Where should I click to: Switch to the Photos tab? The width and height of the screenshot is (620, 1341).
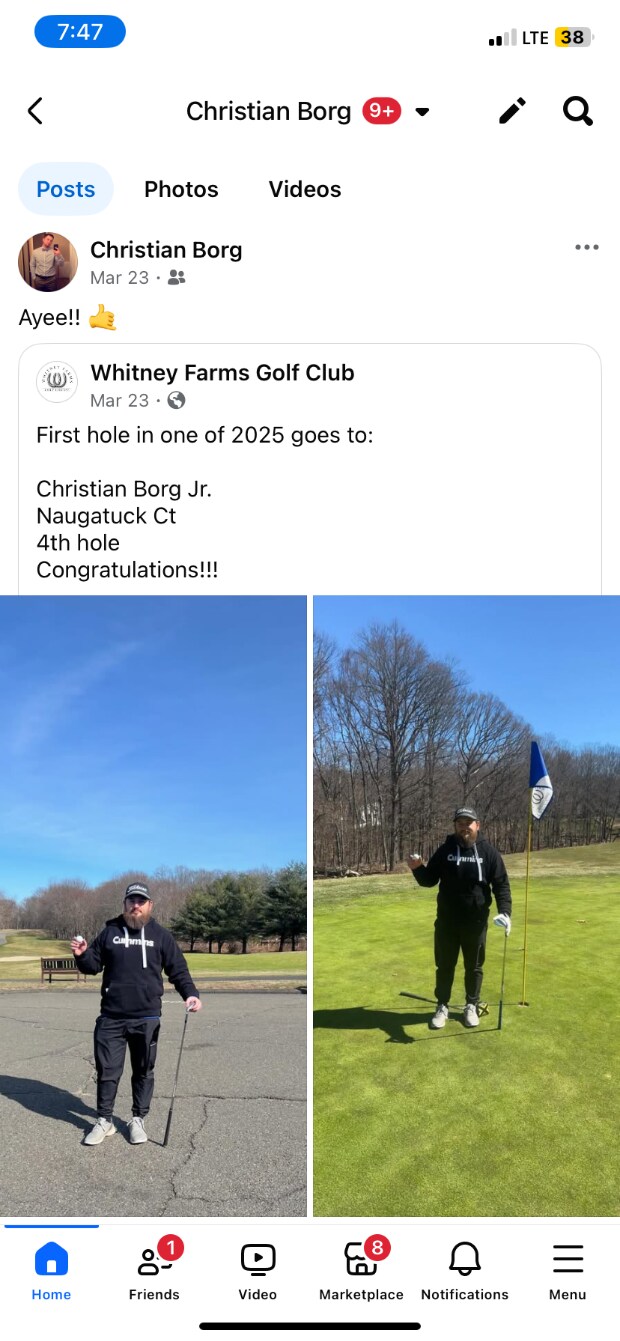[x=181, y=189]
